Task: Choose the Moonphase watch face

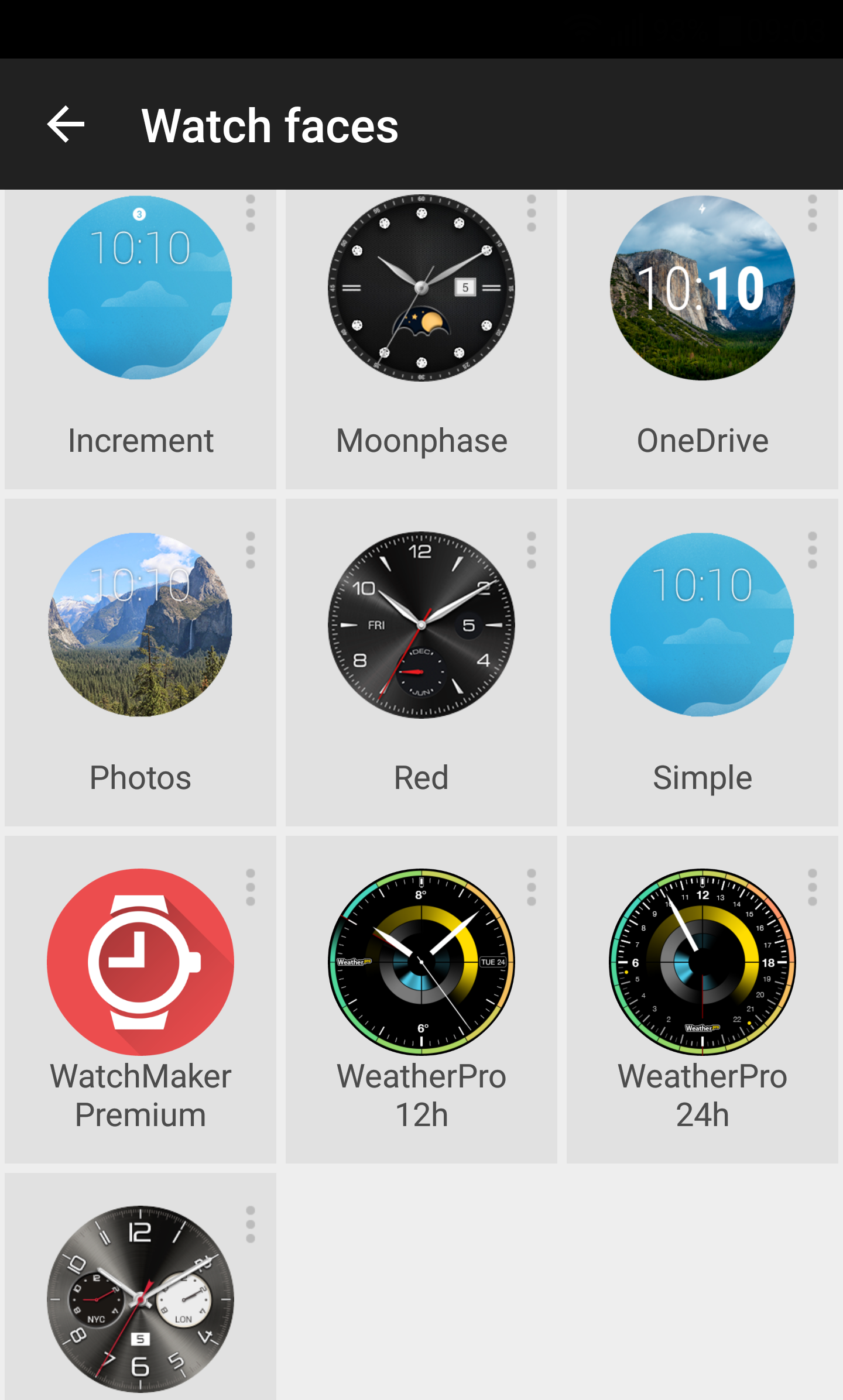Action: click(x=421, y=288)
